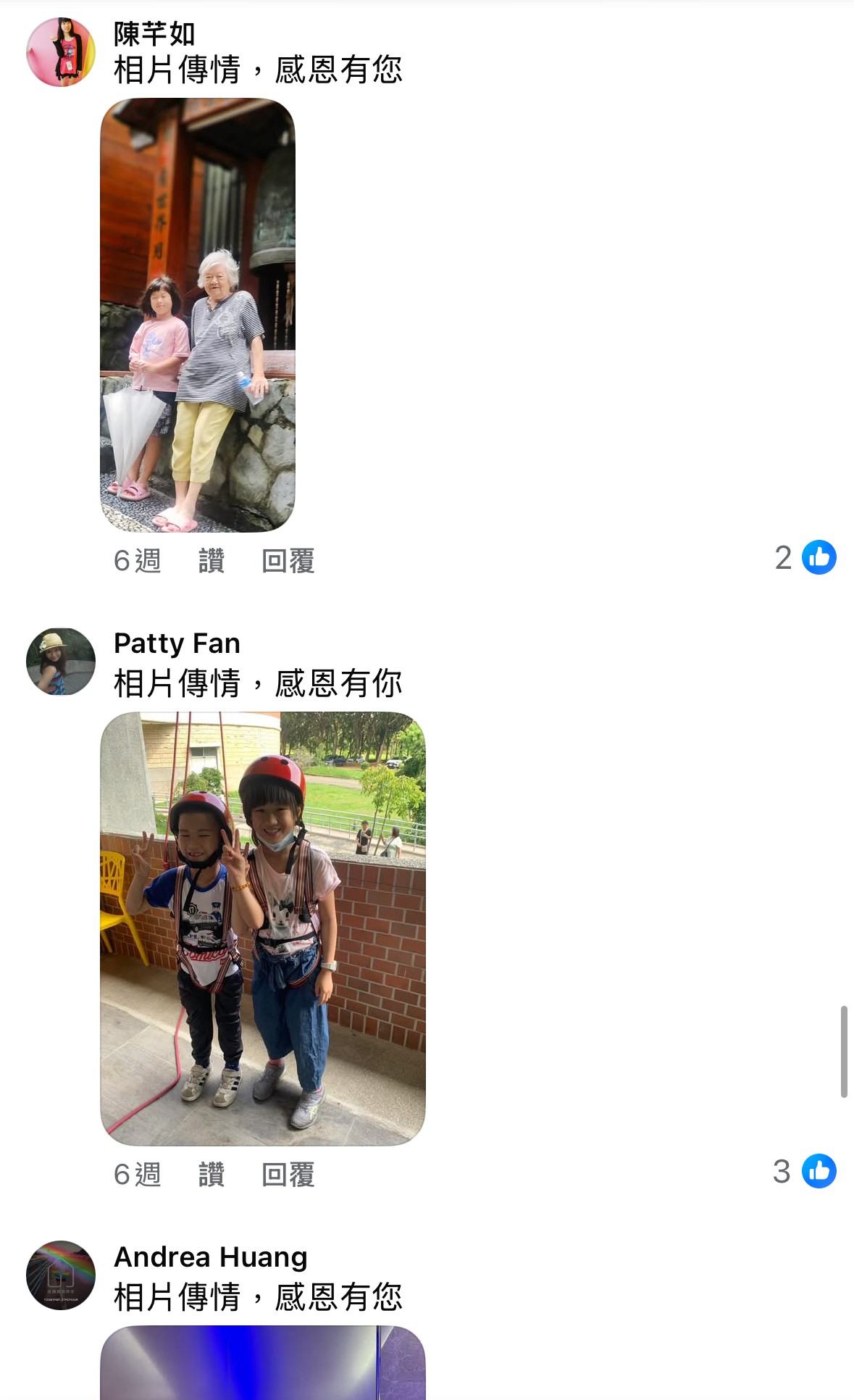This screenshot has width=854, height=1400.
Task: View photo in 陳芊如's comment
Action: (198, 315)
